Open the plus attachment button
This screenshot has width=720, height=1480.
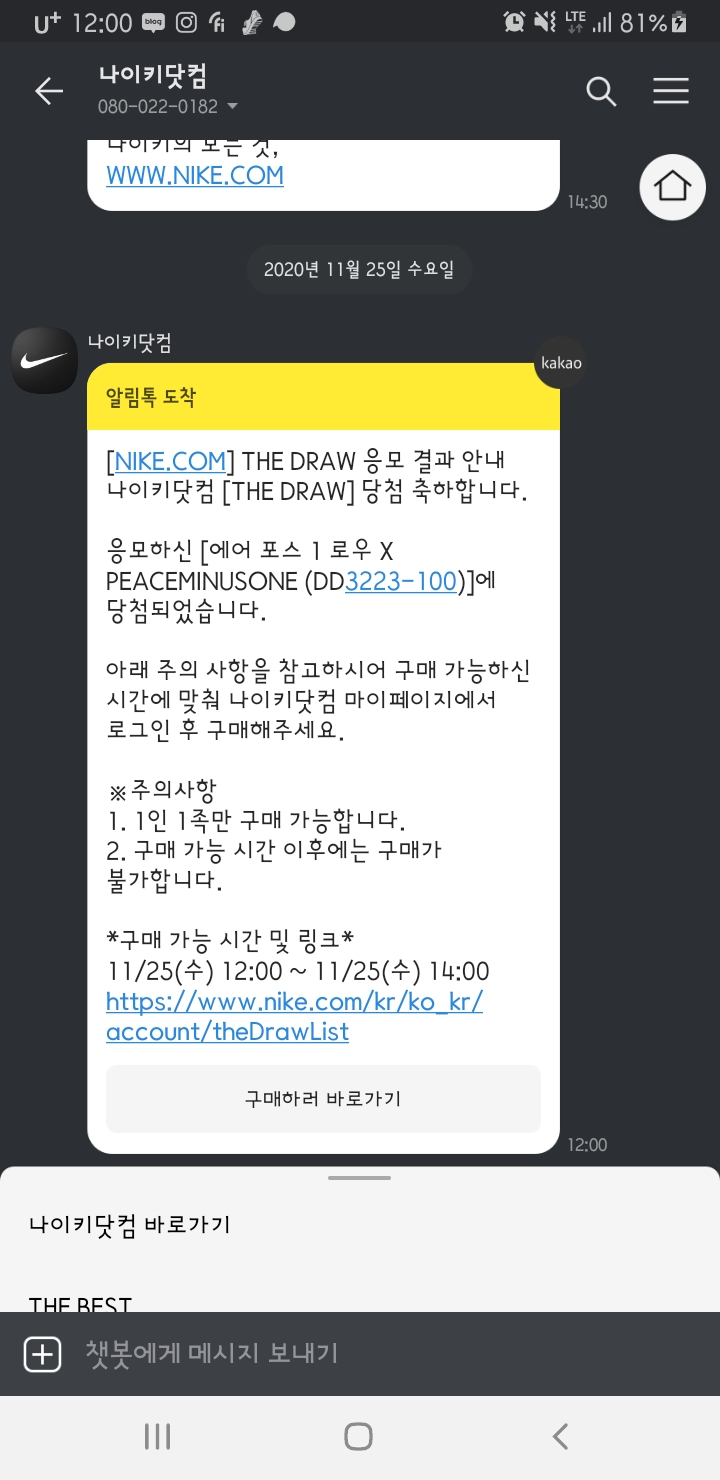(x=42, y=1354)
